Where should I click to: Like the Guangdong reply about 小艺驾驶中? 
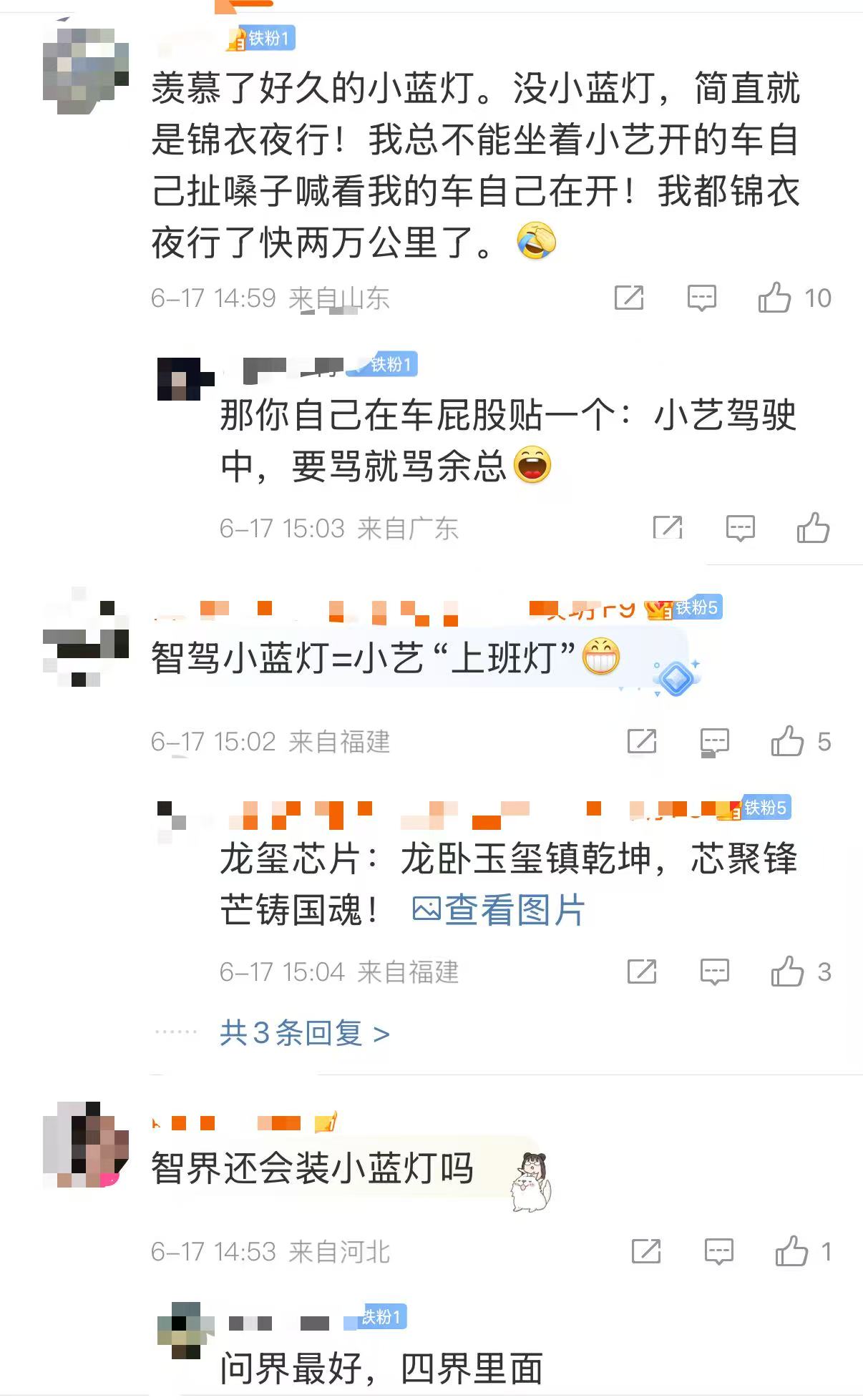813,528
